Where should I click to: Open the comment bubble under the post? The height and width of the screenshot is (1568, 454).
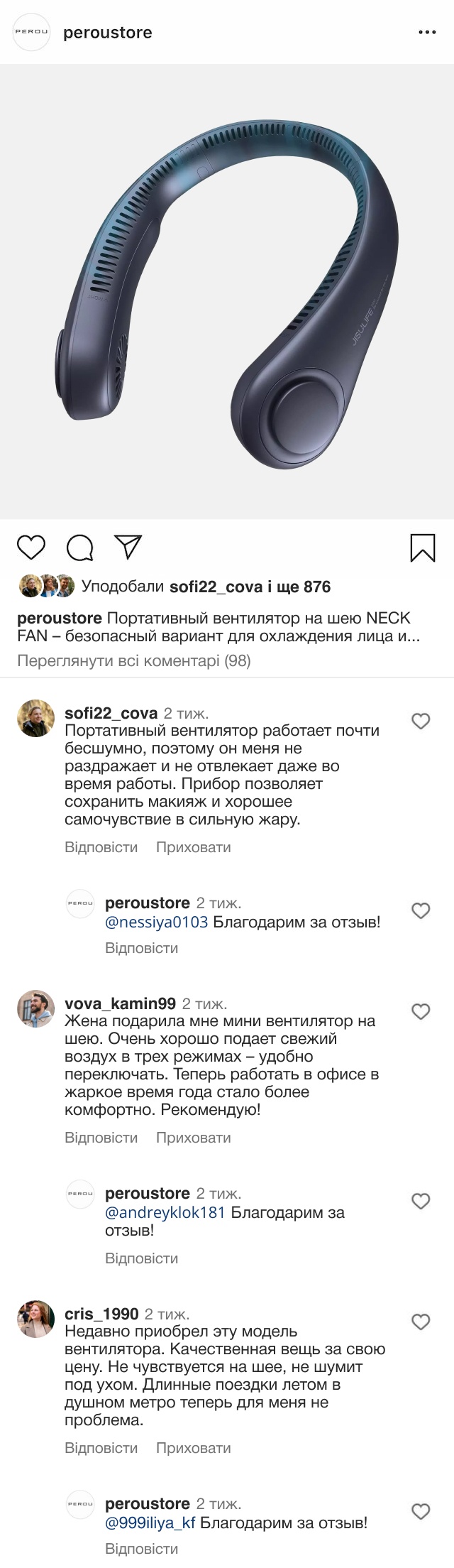pos(80,548)
